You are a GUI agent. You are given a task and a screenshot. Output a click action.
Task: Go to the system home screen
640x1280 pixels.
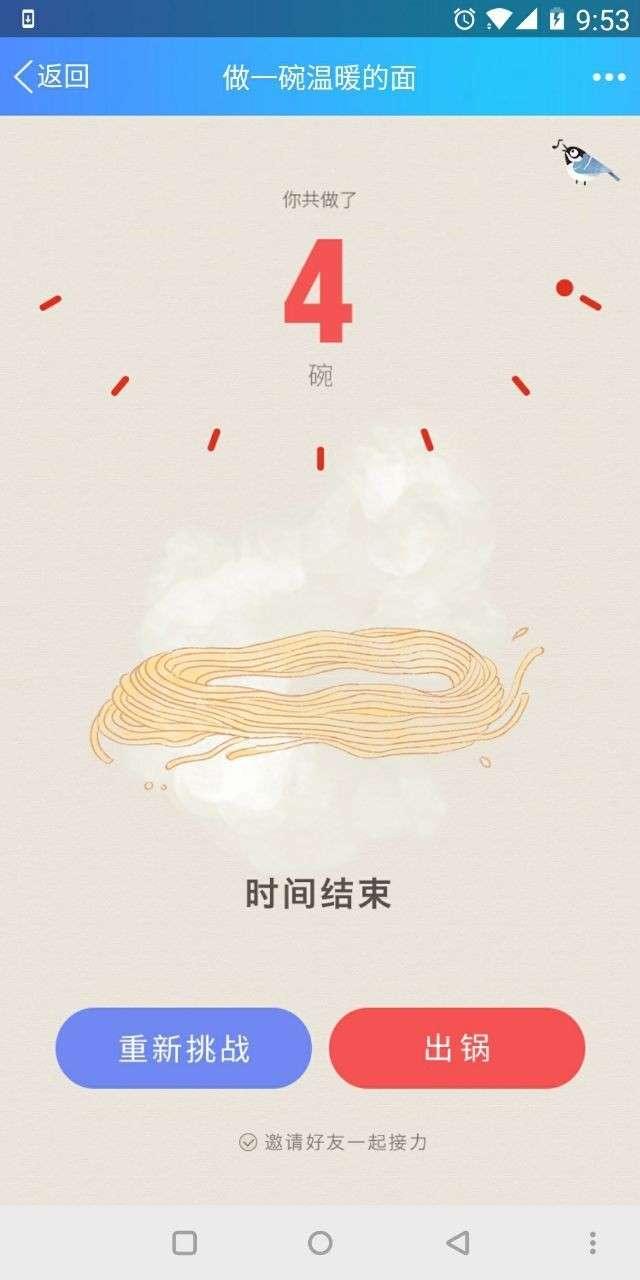320,1242
